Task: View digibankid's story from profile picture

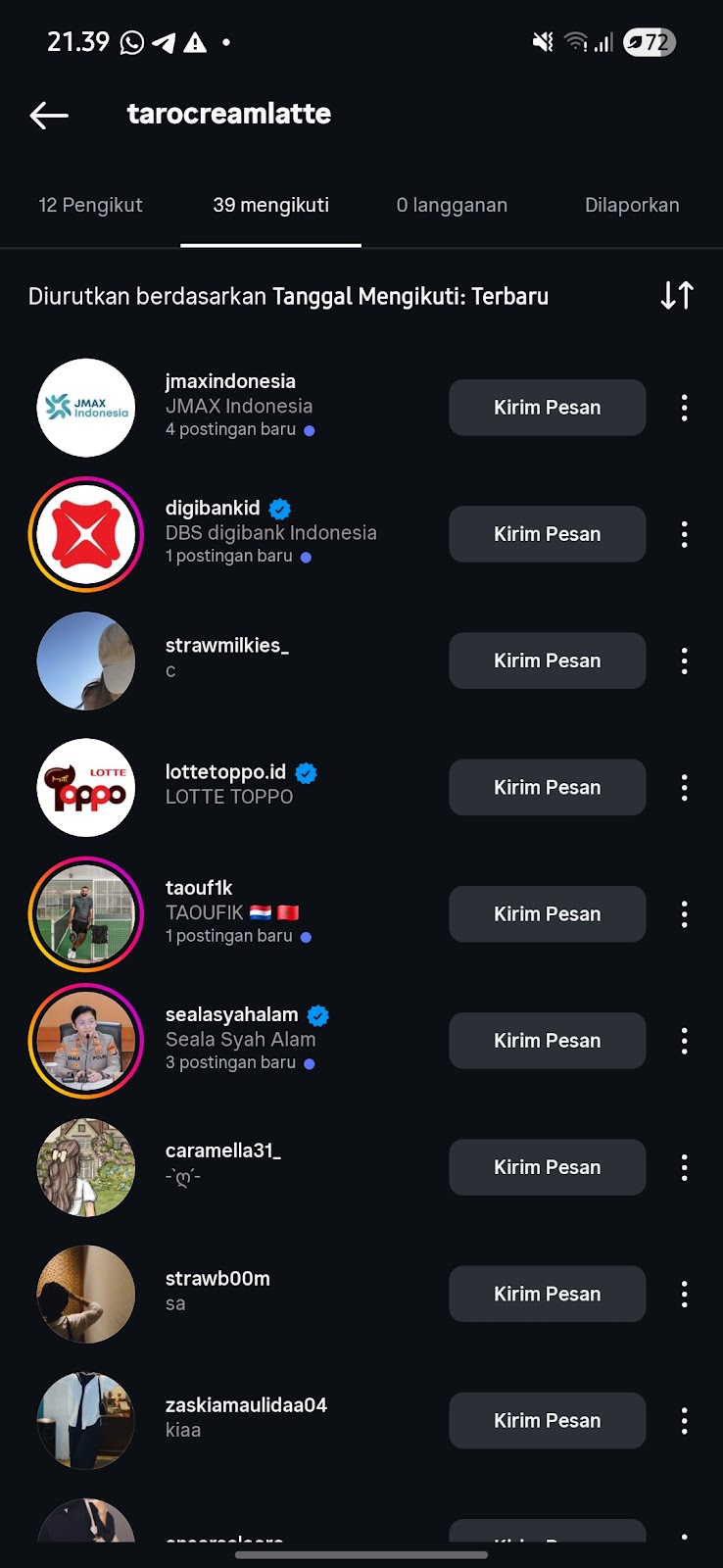Action: point(86,534)
